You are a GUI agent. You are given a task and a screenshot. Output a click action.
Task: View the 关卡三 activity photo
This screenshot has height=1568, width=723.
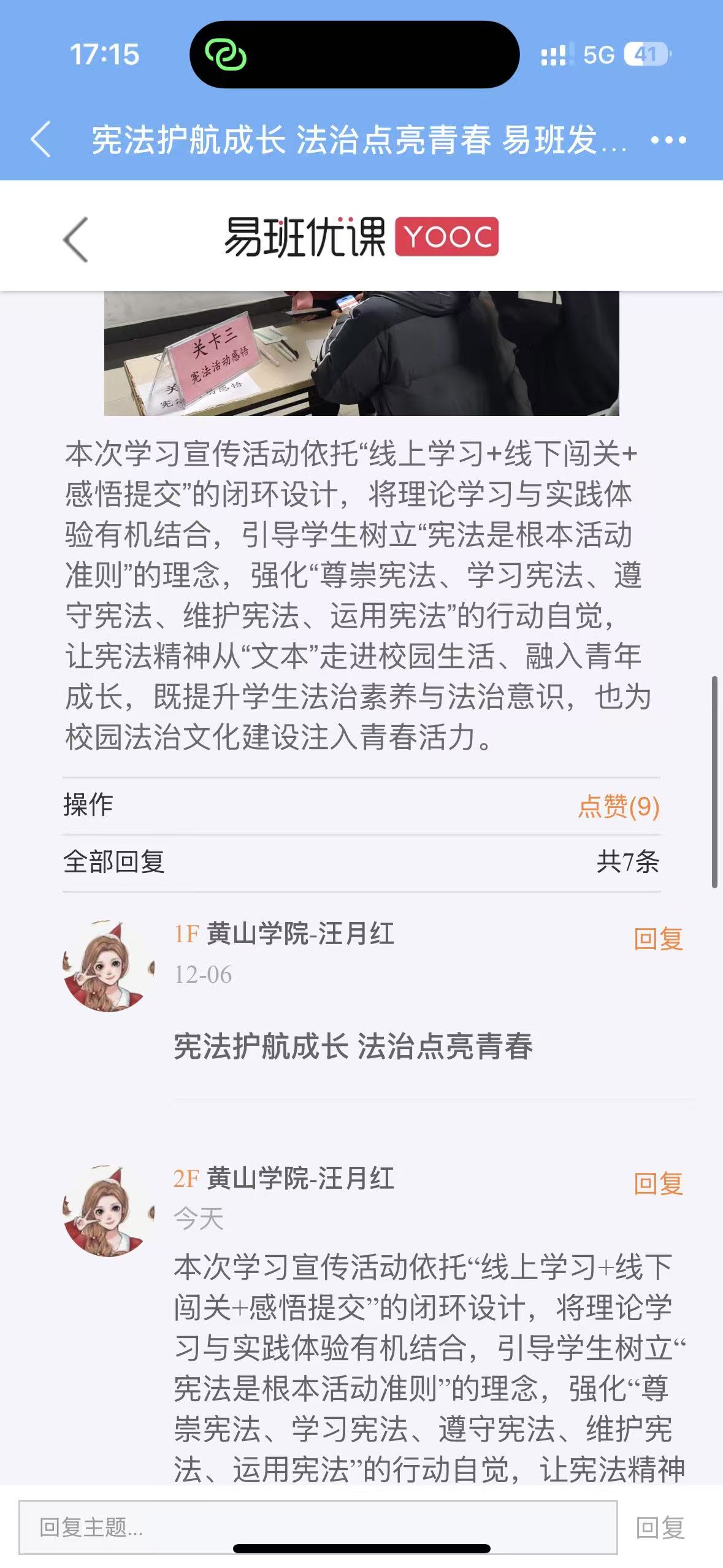(x=361, y=353)
